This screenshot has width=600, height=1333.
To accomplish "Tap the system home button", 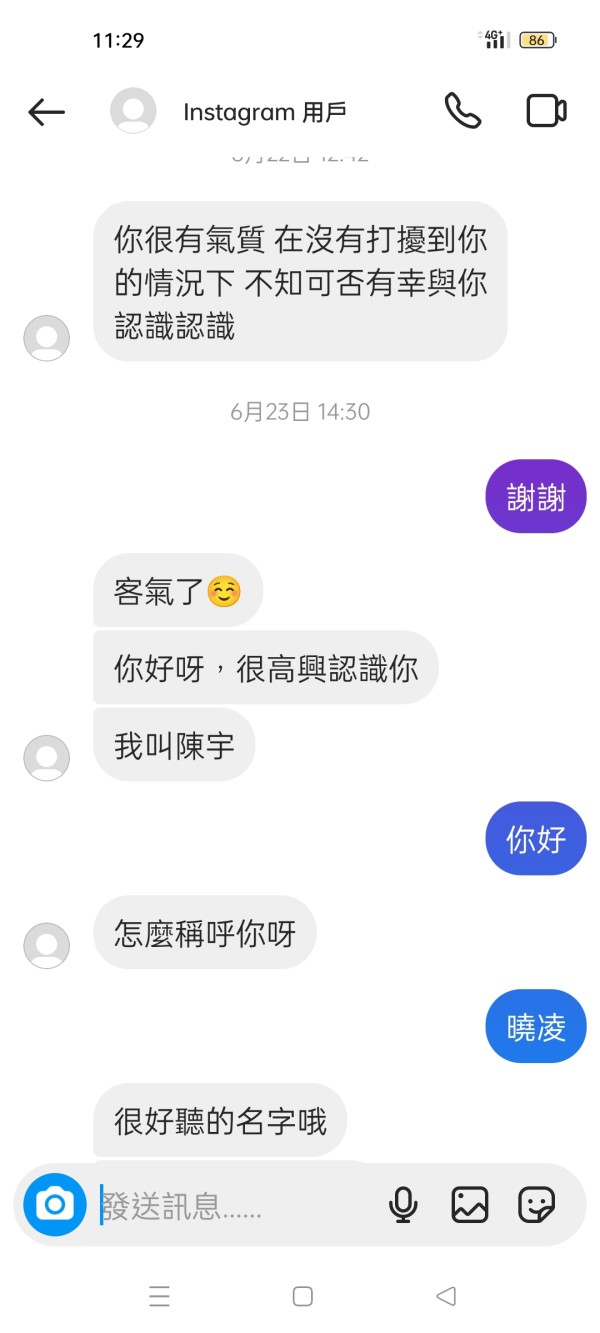I will coord(302,1297).
